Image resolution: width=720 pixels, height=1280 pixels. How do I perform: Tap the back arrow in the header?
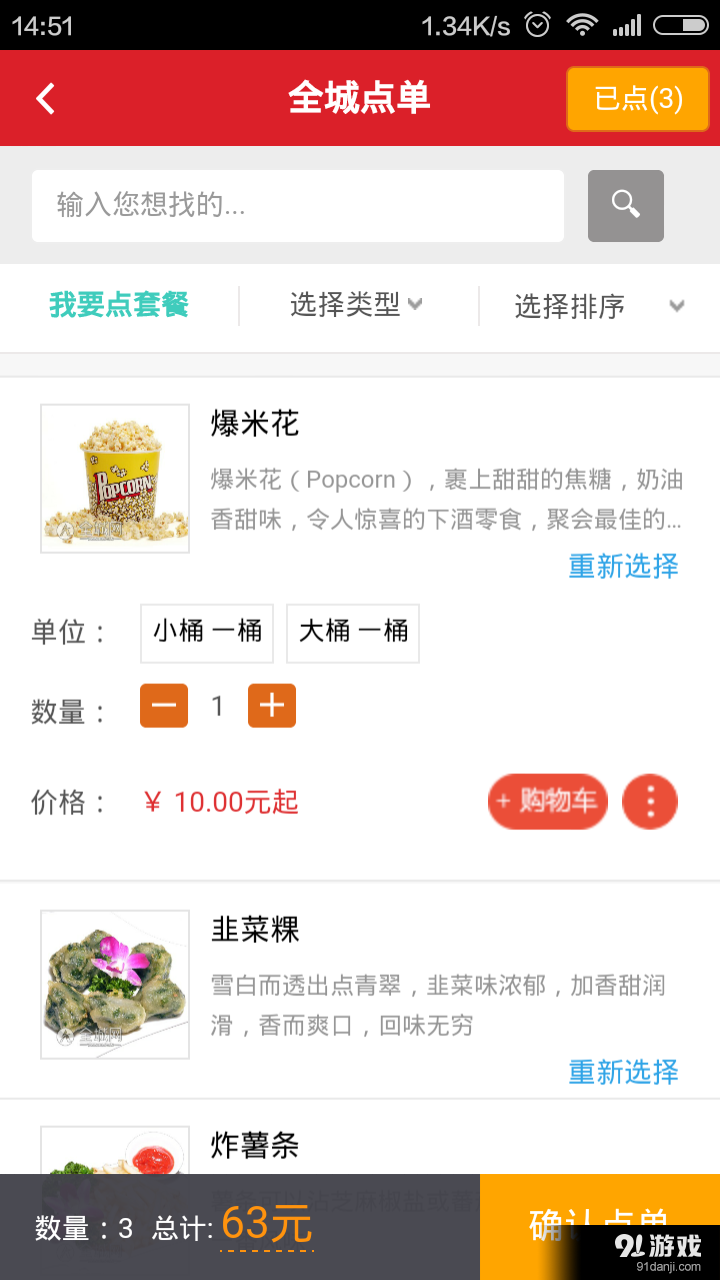point(44,97)
